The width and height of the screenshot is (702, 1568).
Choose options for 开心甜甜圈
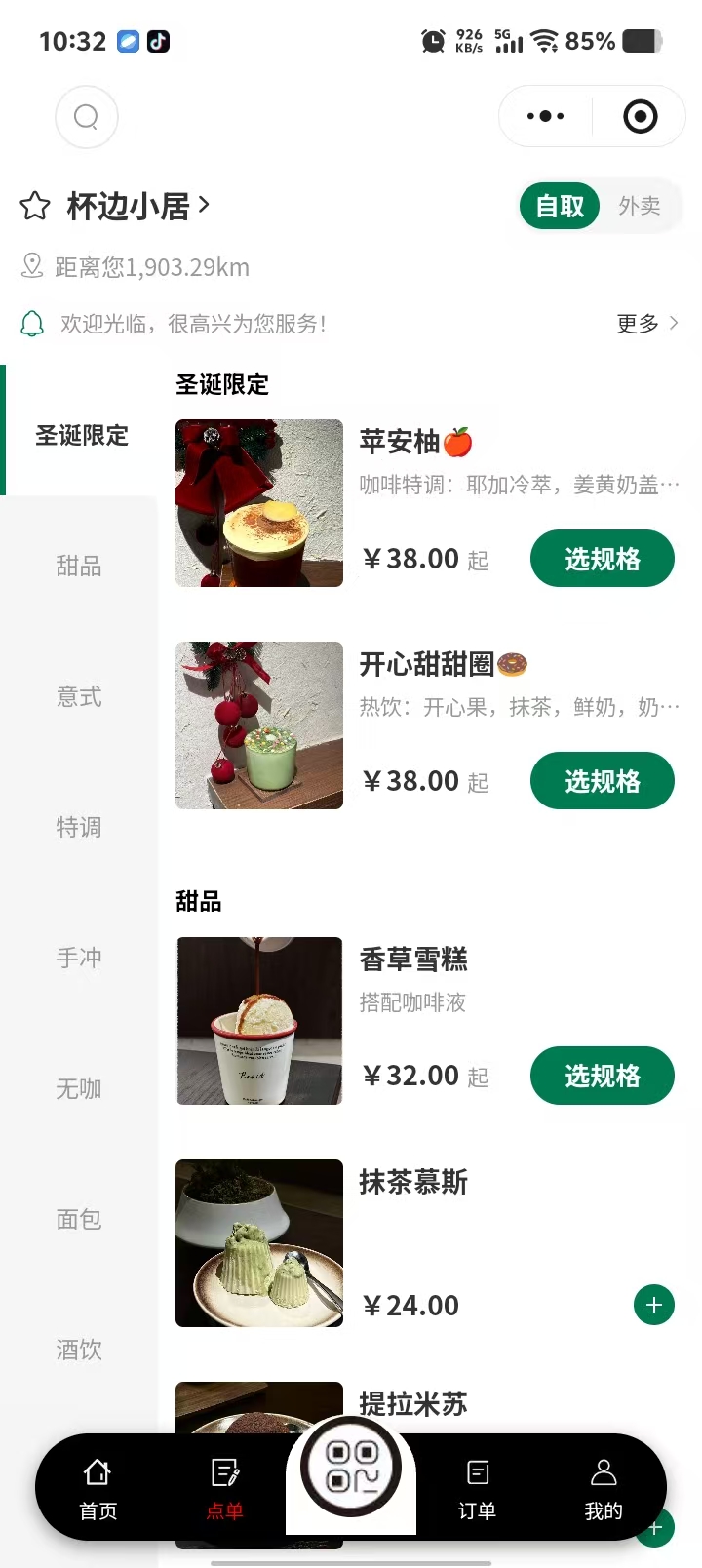click(x=602, y=781)
